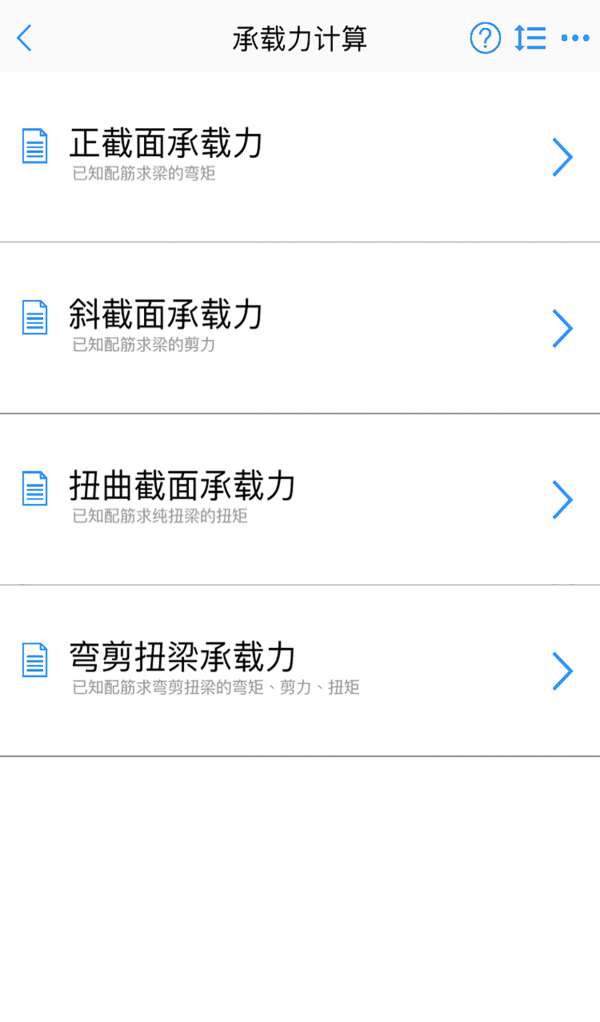Tap the line spacing sort icon
Image resolution: width=600 pixels, height=1022 pixels.
tap(530, 39)
